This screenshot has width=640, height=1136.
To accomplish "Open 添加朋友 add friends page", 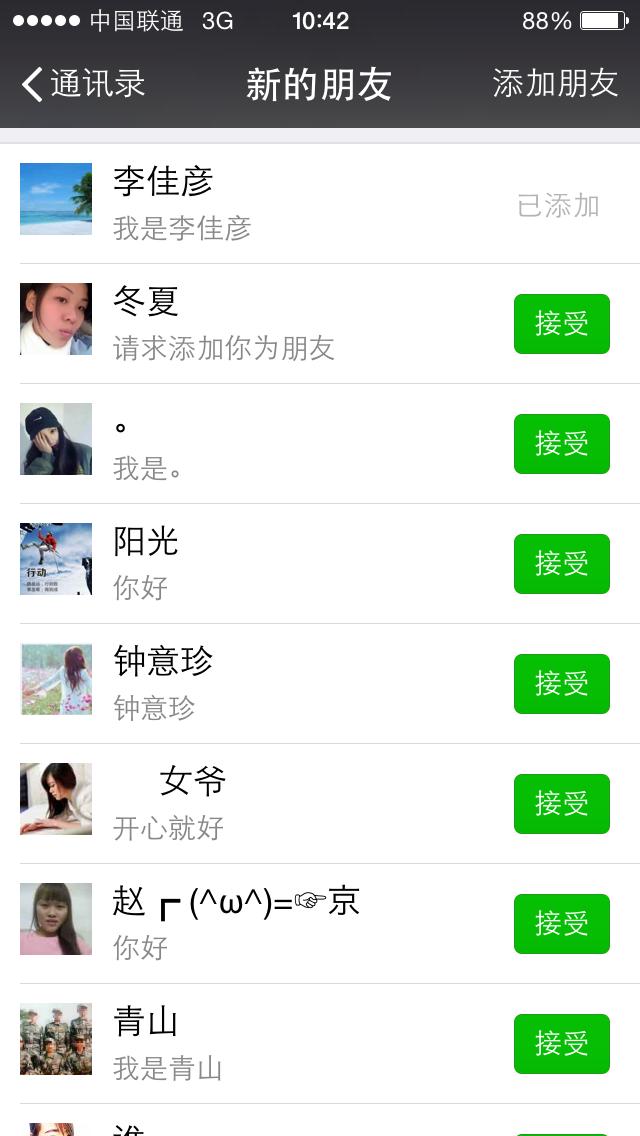I will pos(555,84).
